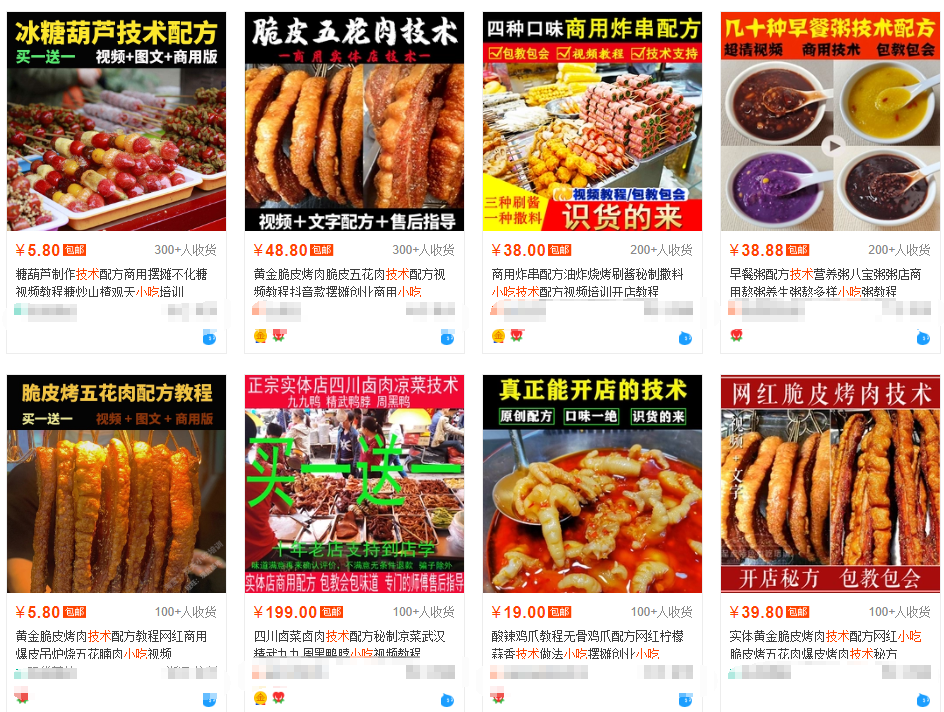Open title link 黄金脆皮烤肉脆皮五花肉技术配方视频教程
The height and width of the screenshot is (712, 944).
tap(349, 274)
